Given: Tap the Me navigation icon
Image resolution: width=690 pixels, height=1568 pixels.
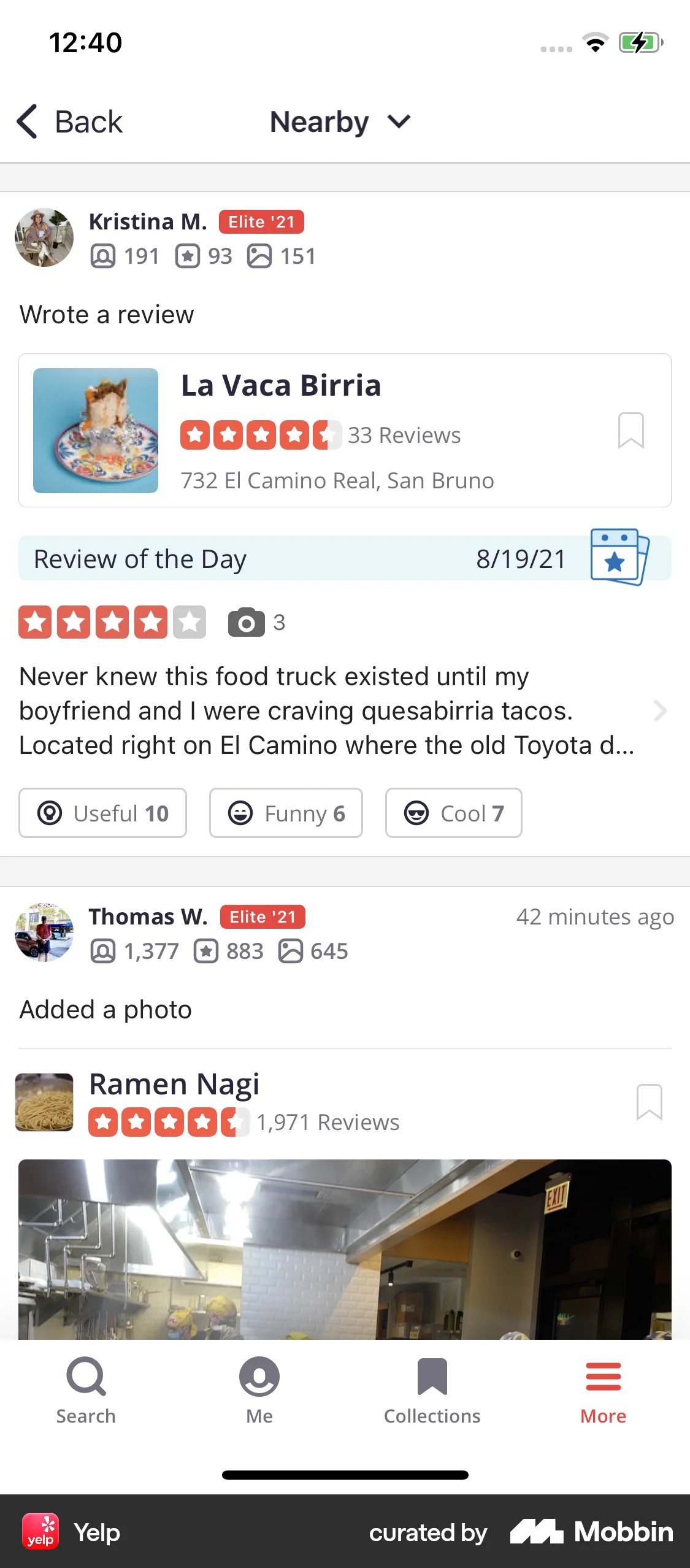Looking at the screenshot, I should pyautogui.click(x=259, y=1376).
